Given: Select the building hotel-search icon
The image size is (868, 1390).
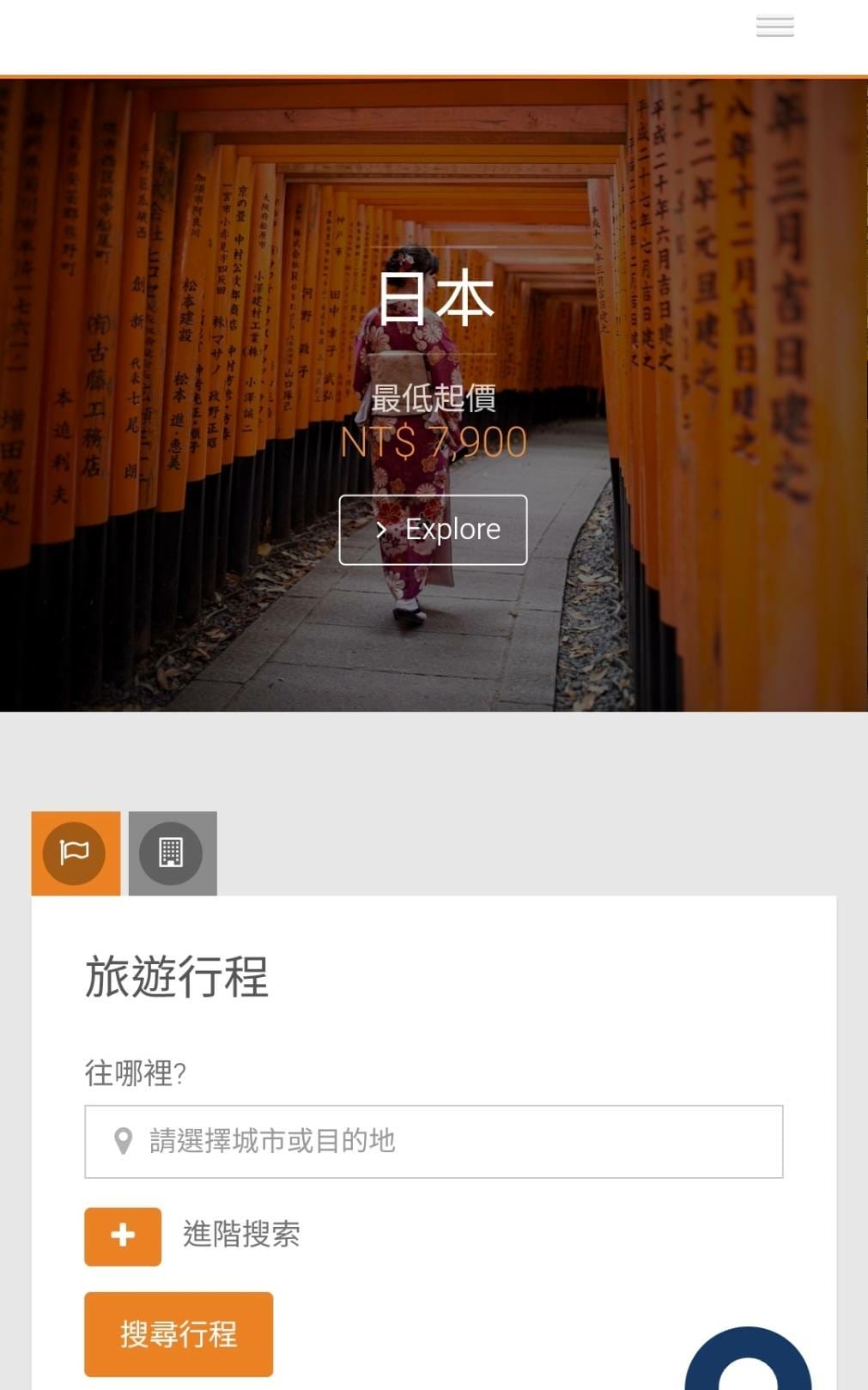Looking at the screenshot, I should pyautogui.click(x=172, y=853).
